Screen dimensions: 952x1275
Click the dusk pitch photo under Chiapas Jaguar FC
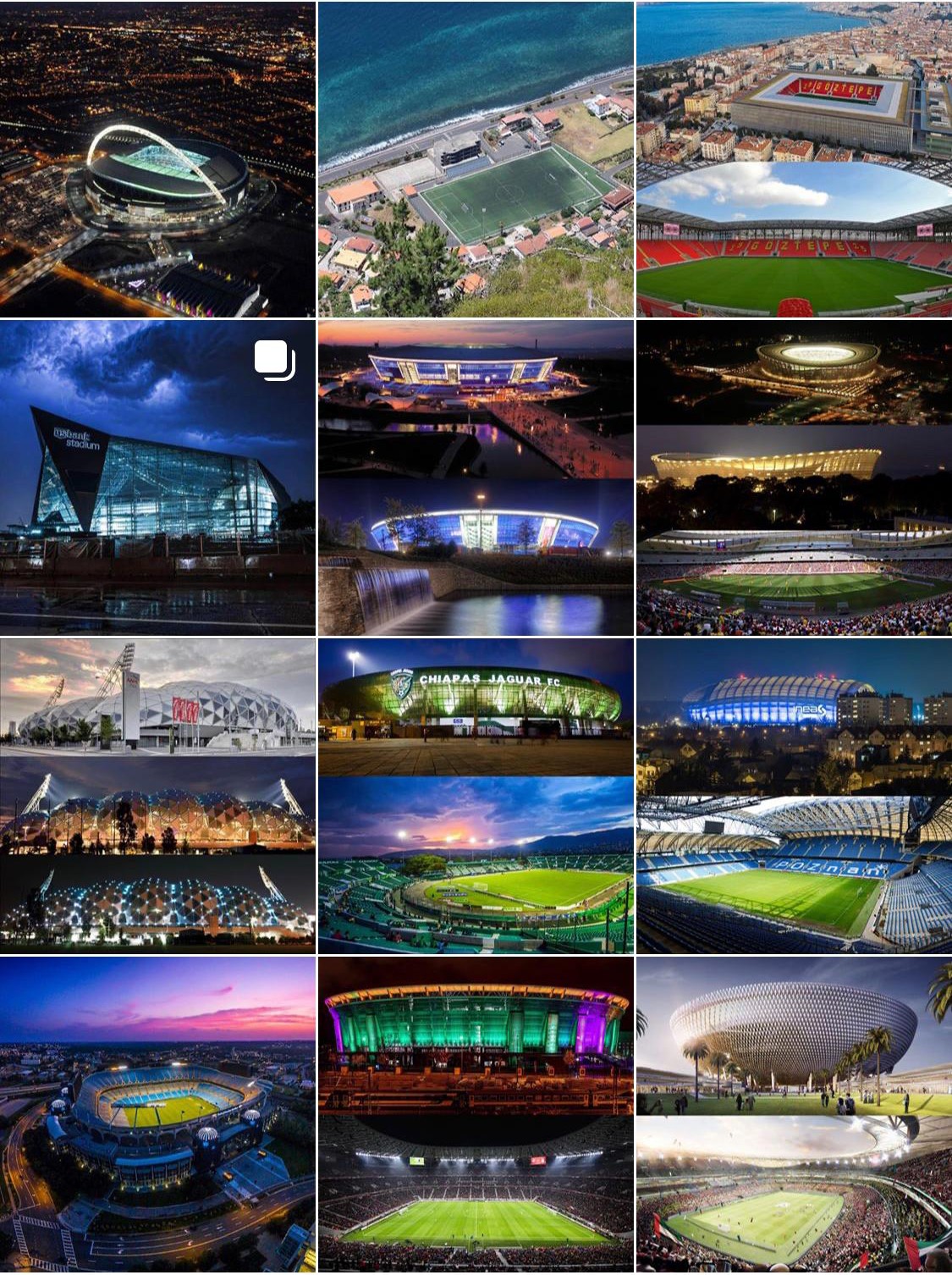(x=476, y=872)
